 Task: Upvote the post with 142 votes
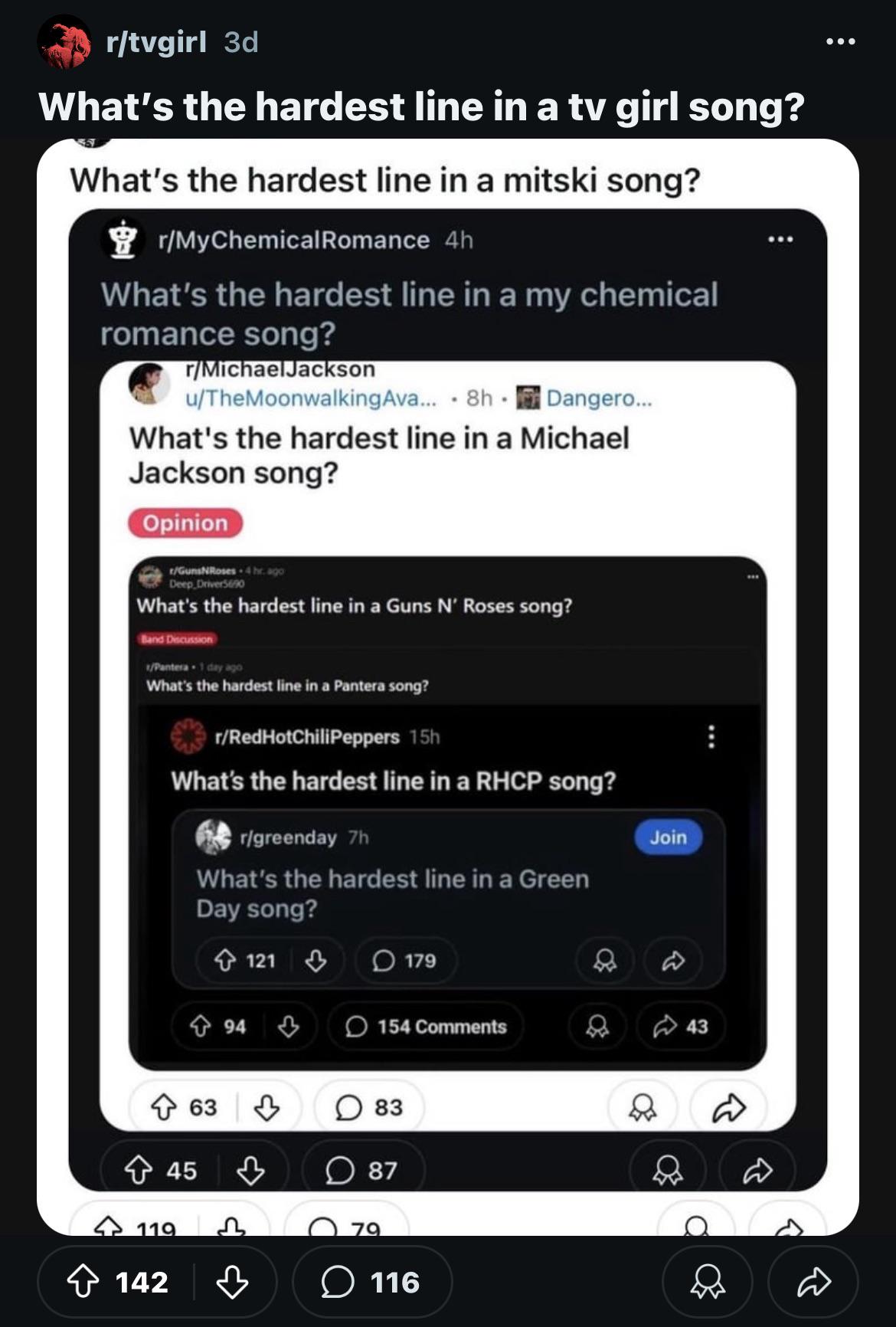83,1282
